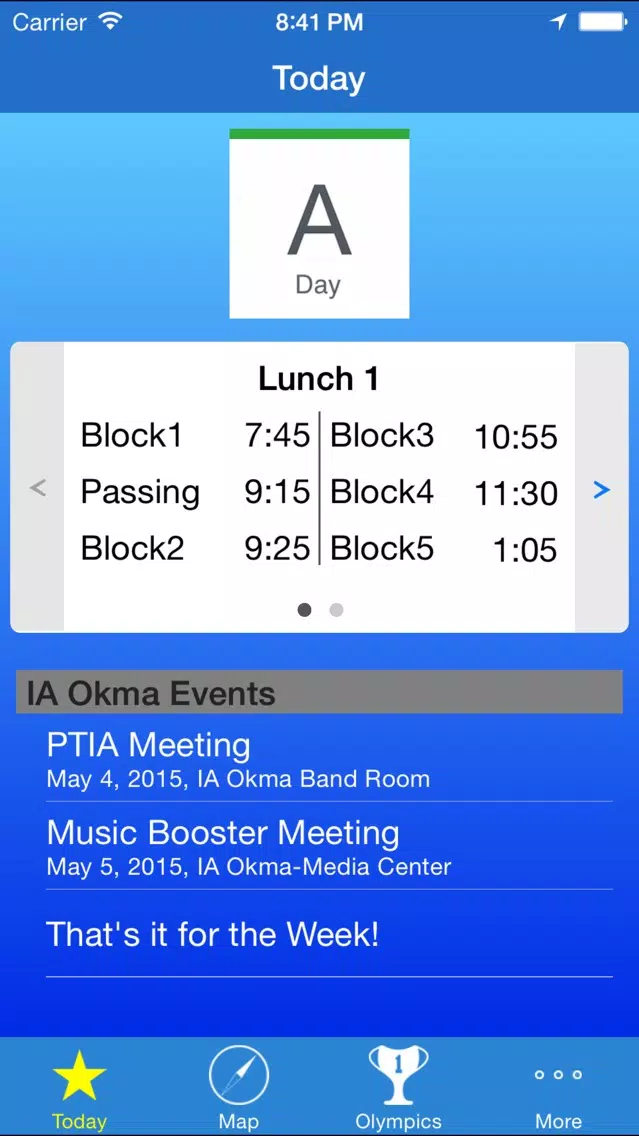Open the More tab
Screen dimensions: 639x1136
point(558,1087)
